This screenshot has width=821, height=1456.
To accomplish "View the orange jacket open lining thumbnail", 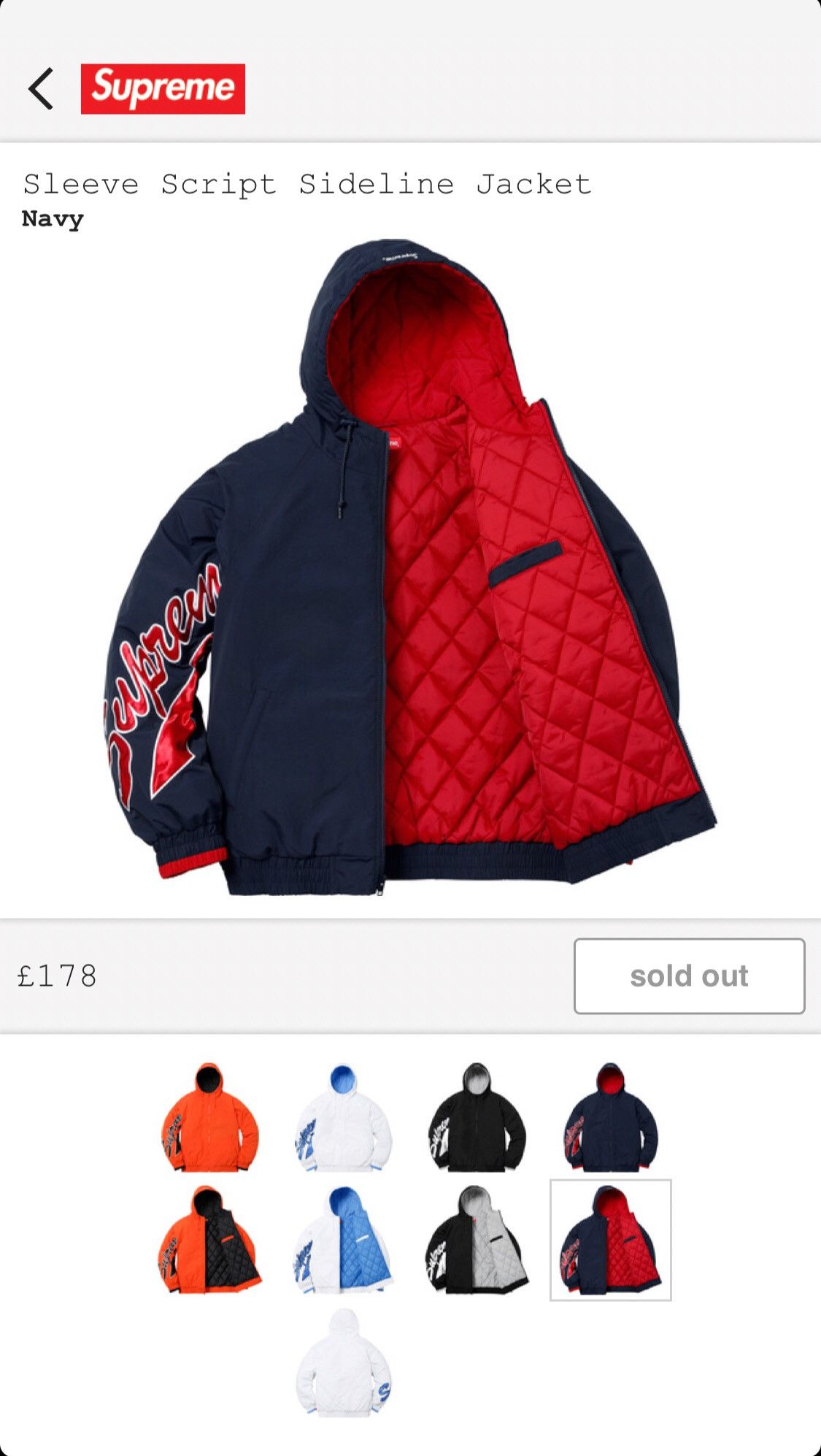I will click(209, 1240).
